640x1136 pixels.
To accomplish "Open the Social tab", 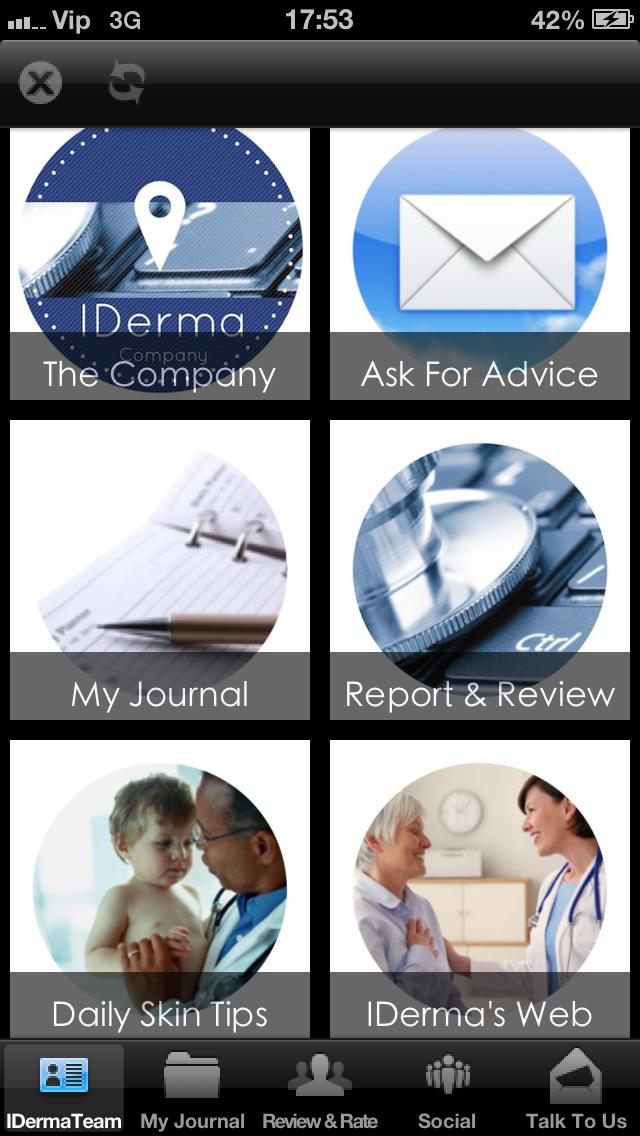I will coord(447,1089).
